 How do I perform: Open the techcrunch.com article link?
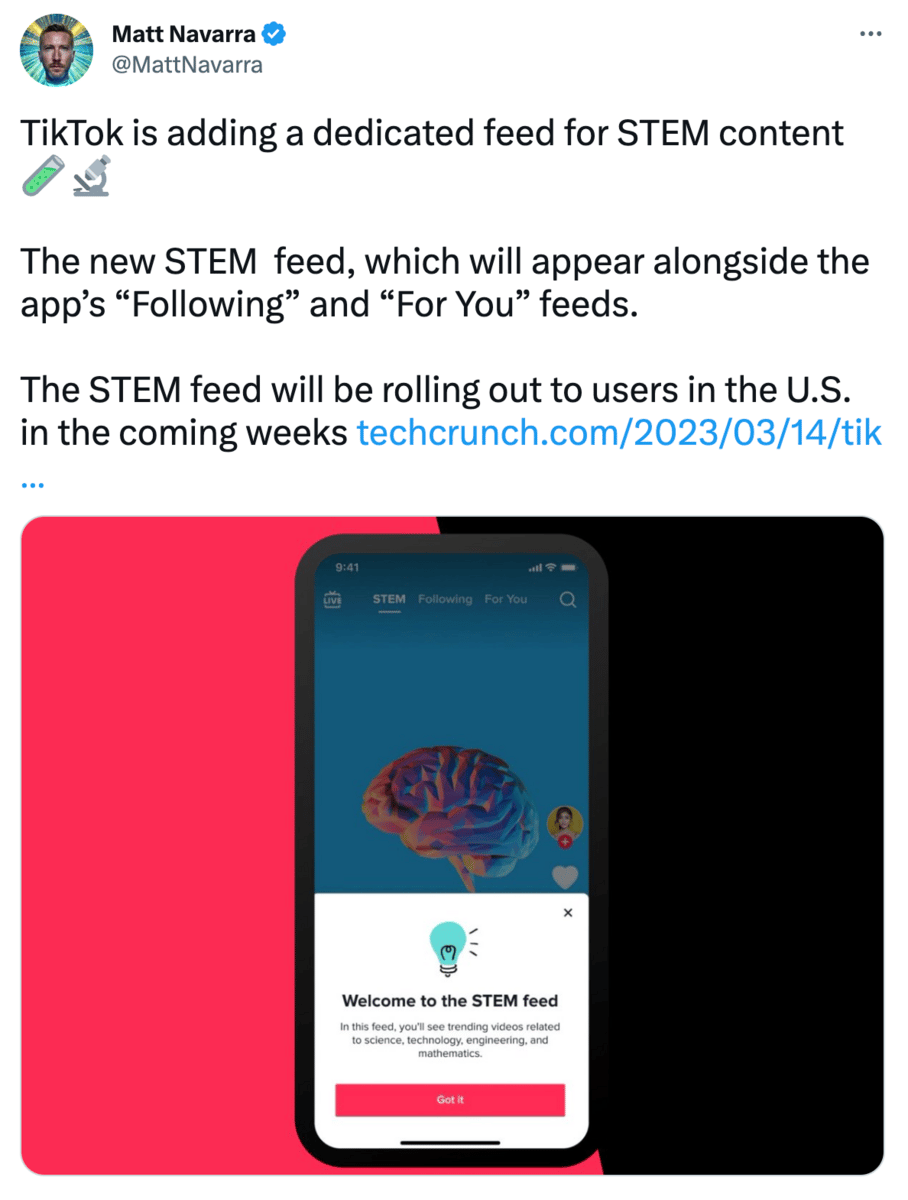click(x=618, y=434)
